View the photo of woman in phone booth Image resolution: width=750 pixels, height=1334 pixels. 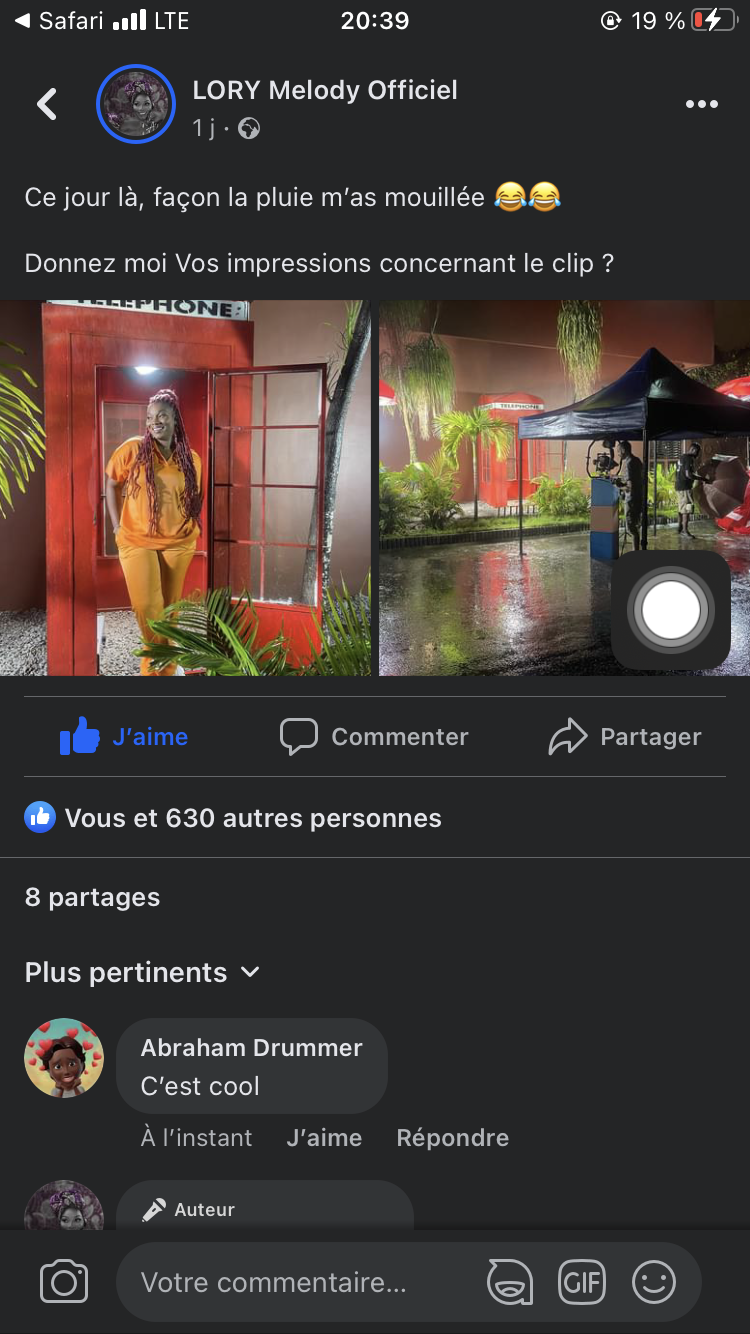pos(185,488)
